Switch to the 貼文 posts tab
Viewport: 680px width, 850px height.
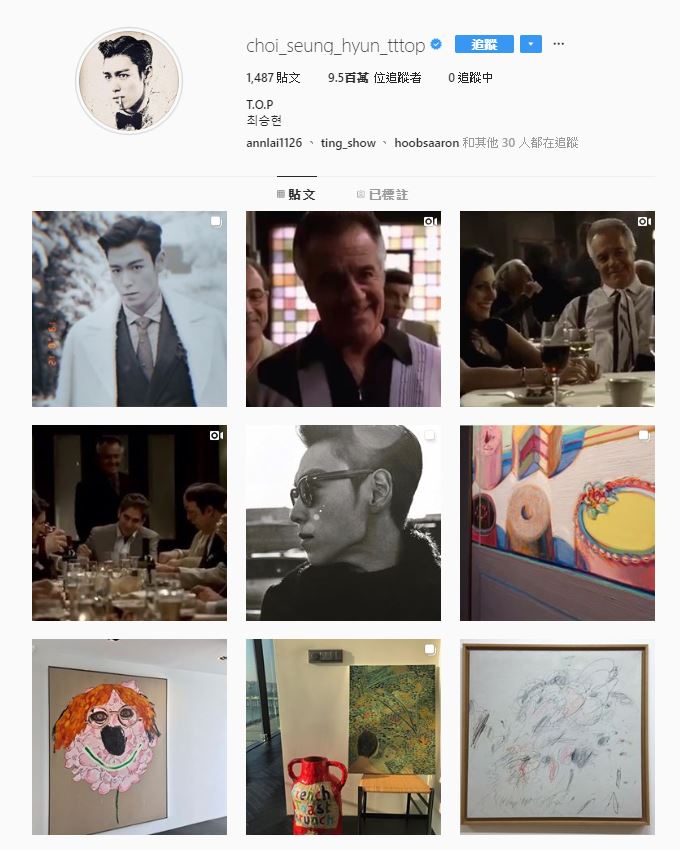(296, 194)
